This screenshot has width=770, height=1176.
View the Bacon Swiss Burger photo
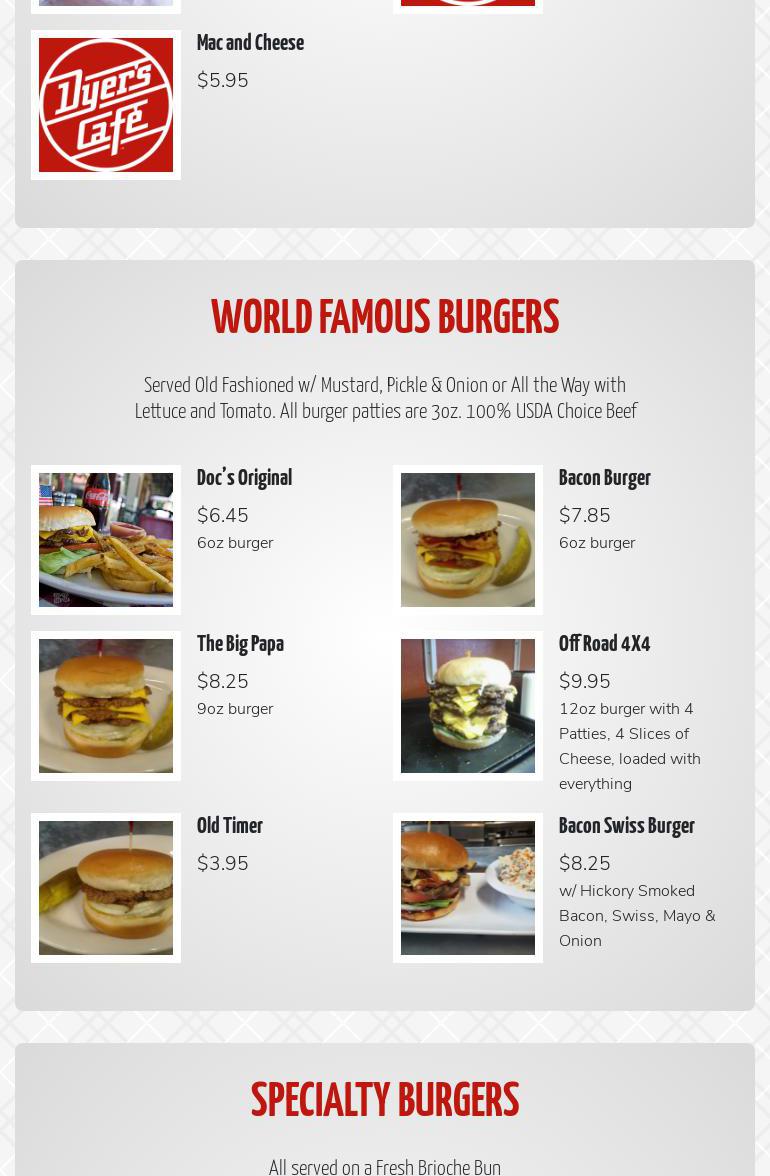pos(468,888)
